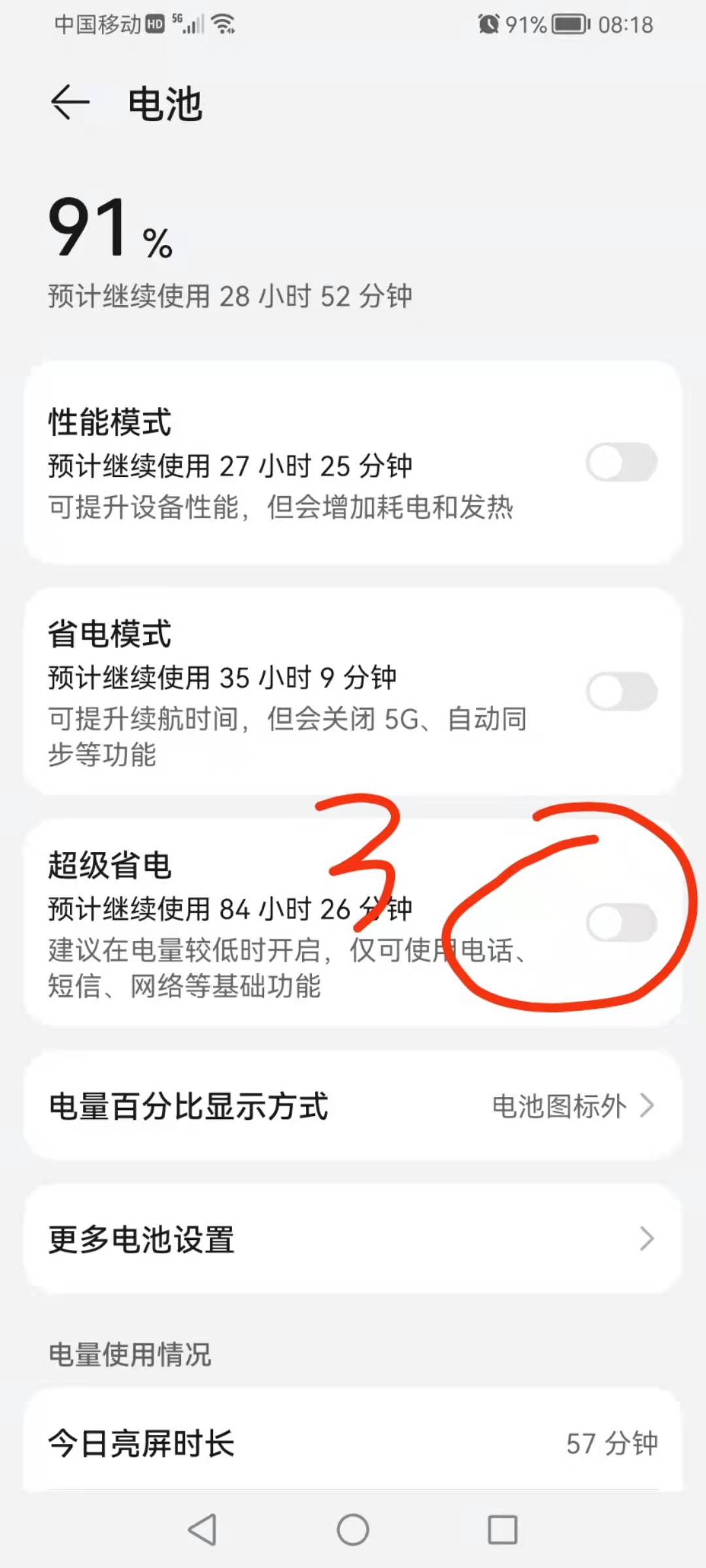706x1568 pixels.
Task: Expand 更多电池设置 settings via chevron
Action: (x=647, y=1238)
